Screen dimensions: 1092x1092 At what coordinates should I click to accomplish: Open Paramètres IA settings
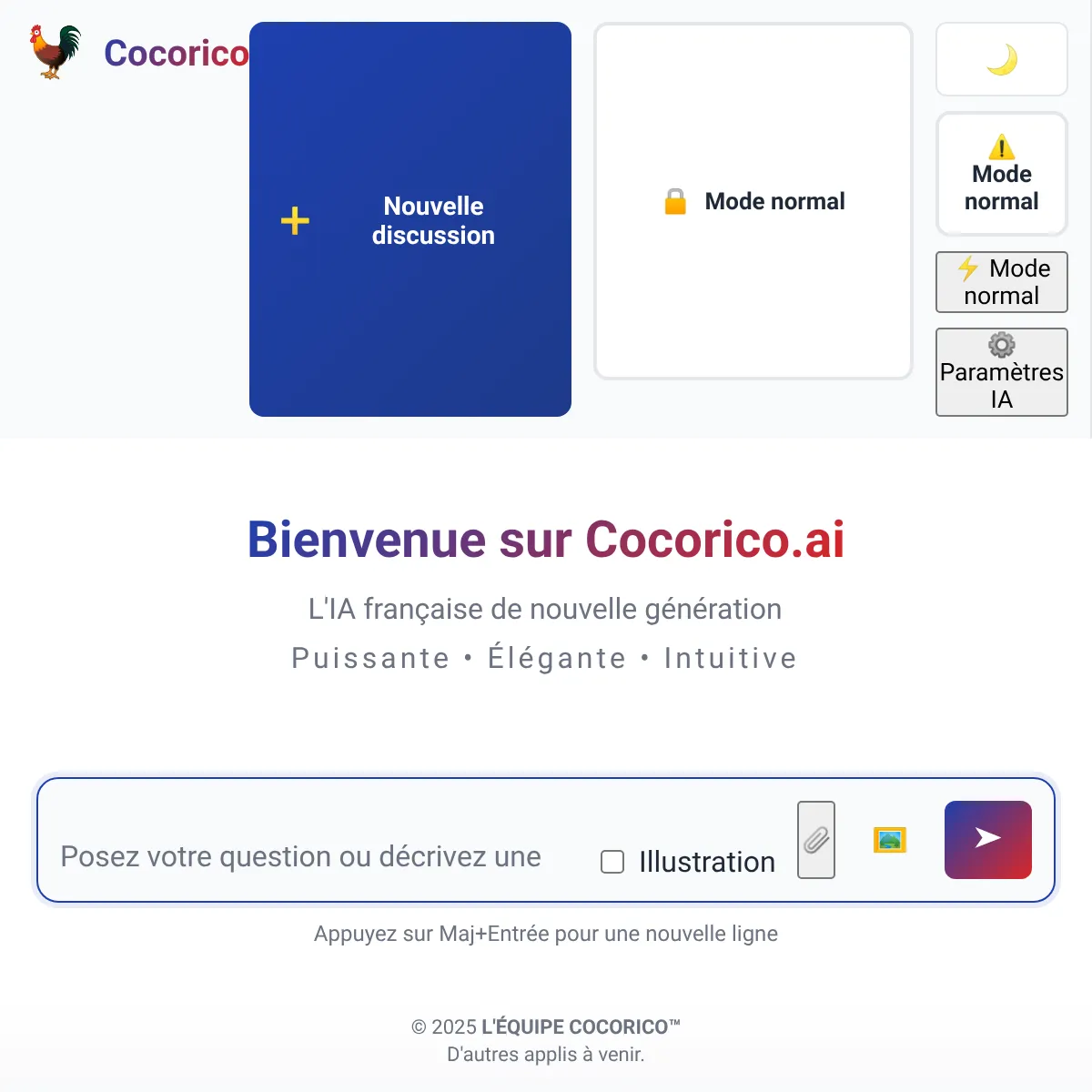tap(1002, 372)
